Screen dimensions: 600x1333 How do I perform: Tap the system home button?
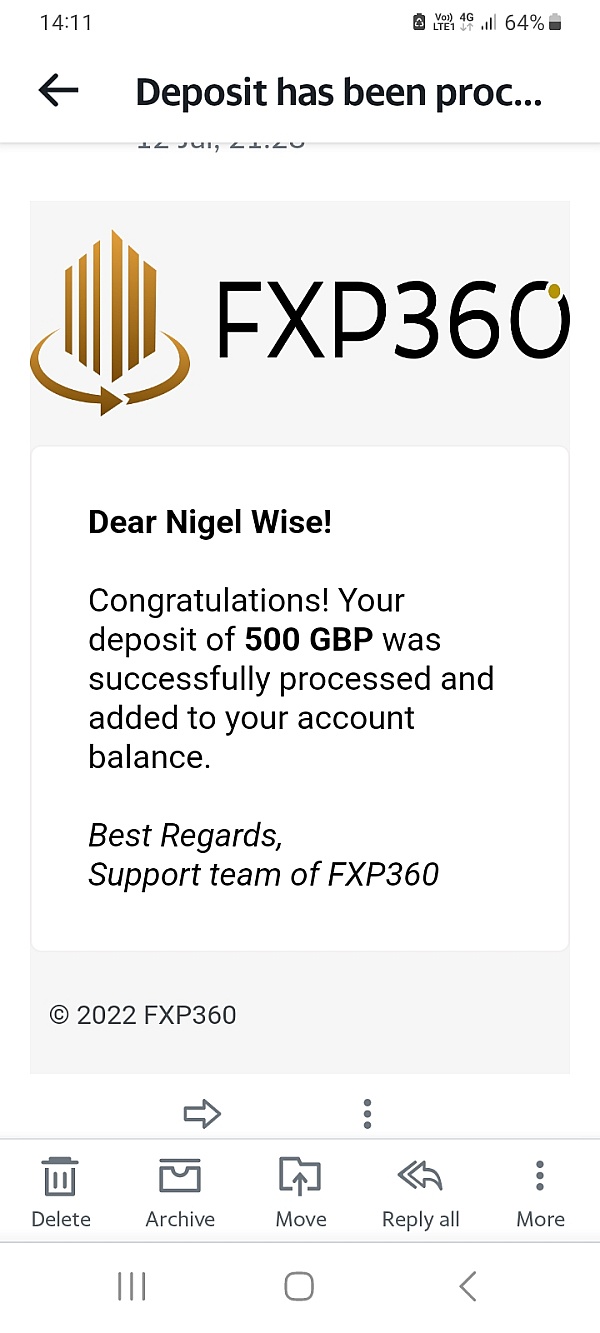[299, 1286]
